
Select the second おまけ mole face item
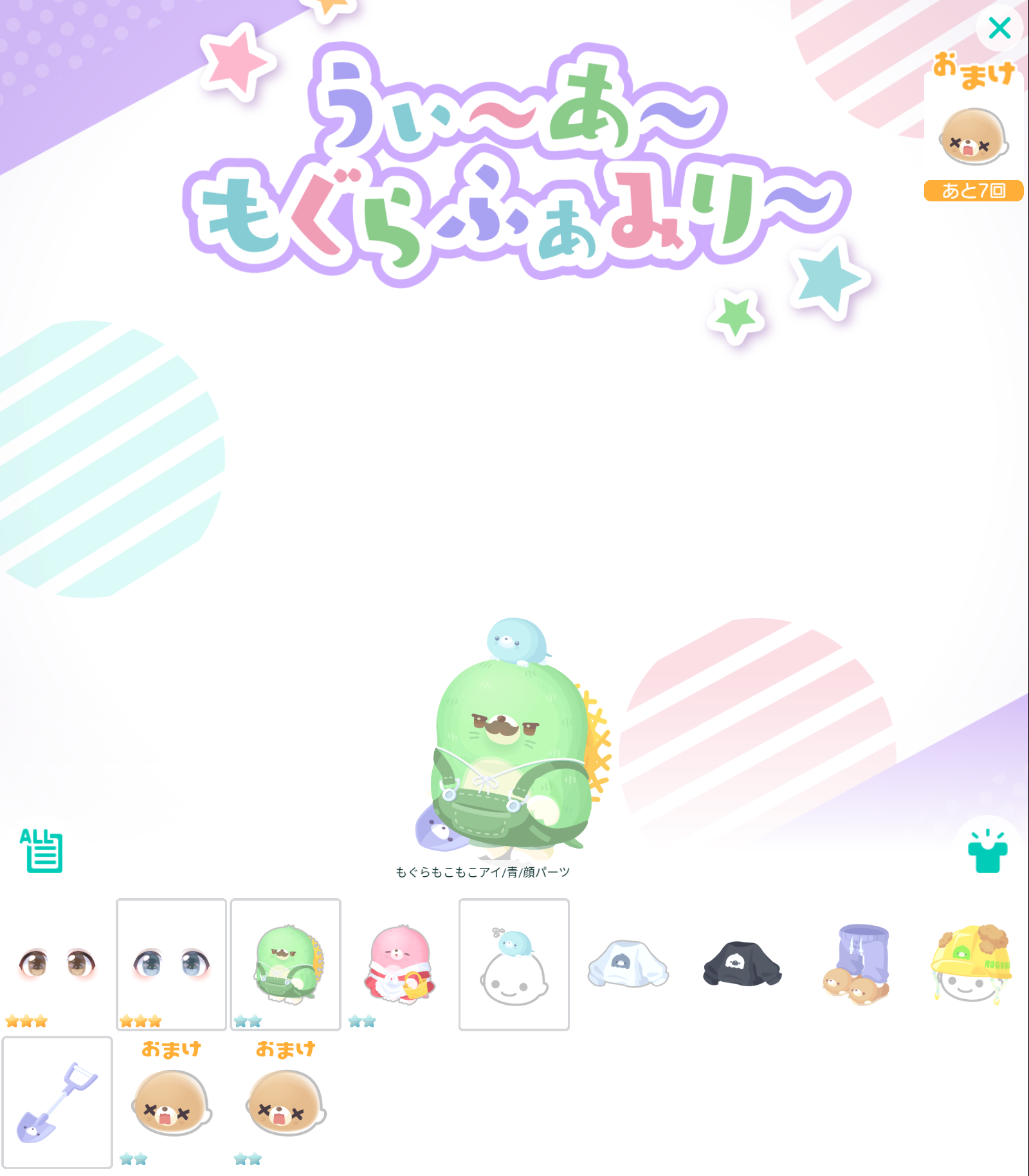coord(286,1102)
